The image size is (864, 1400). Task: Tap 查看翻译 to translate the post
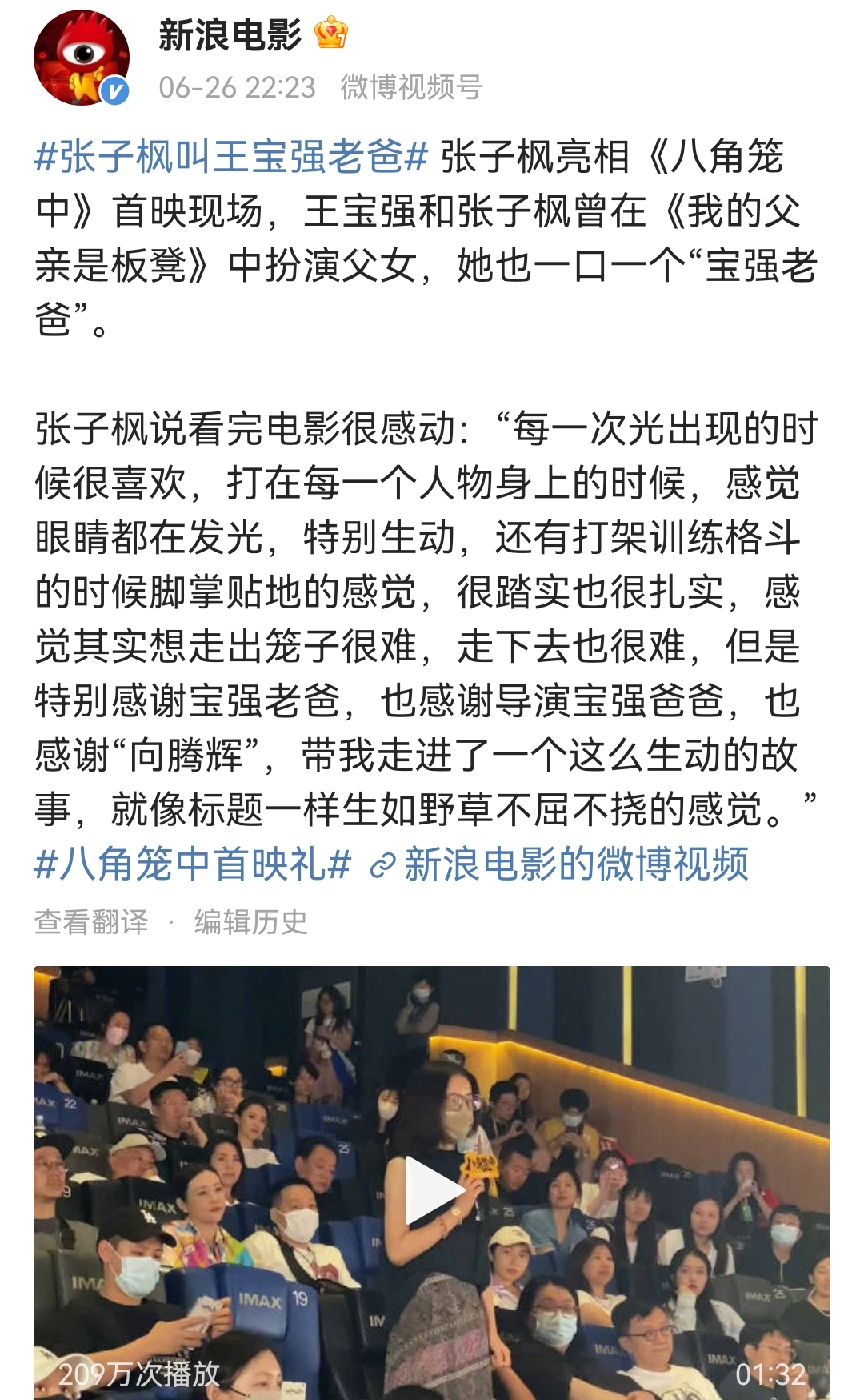pyautogui.click(x=91, y=921)
